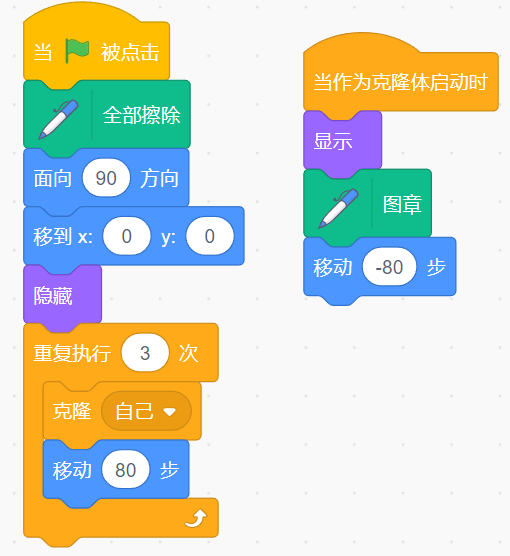
Task: Edit the y value in the 移到 block
Action: click(210, 236)
